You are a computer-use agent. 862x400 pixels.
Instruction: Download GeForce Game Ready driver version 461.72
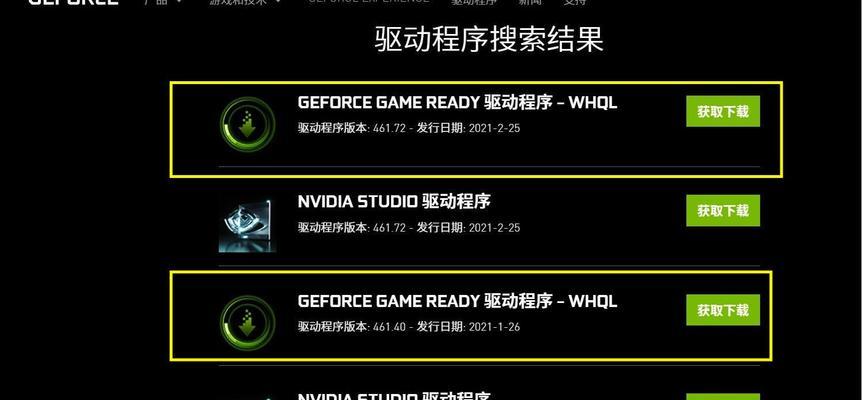(x=723, y=111)
